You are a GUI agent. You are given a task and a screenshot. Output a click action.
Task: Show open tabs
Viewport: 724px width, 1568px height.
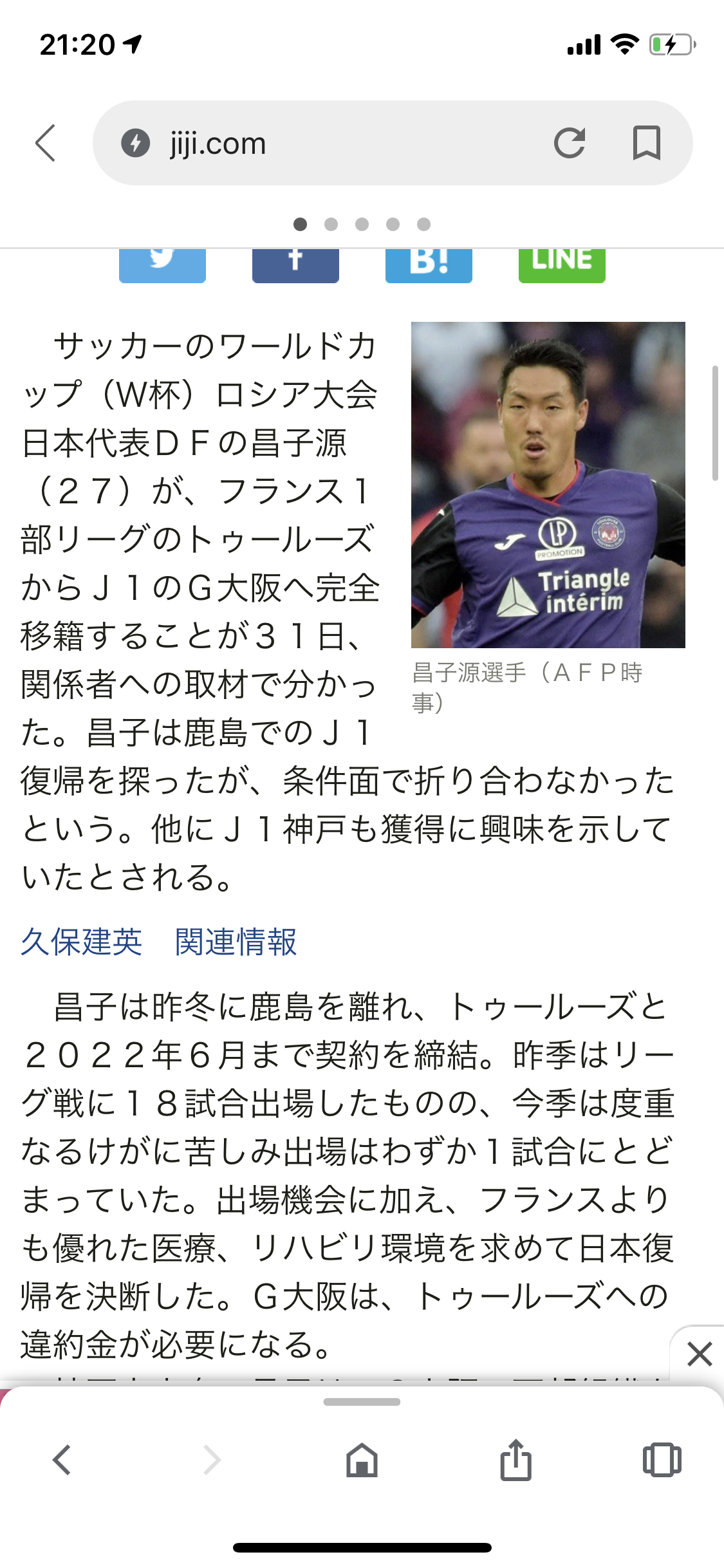pyautogui.click(x=662, y=1460)
